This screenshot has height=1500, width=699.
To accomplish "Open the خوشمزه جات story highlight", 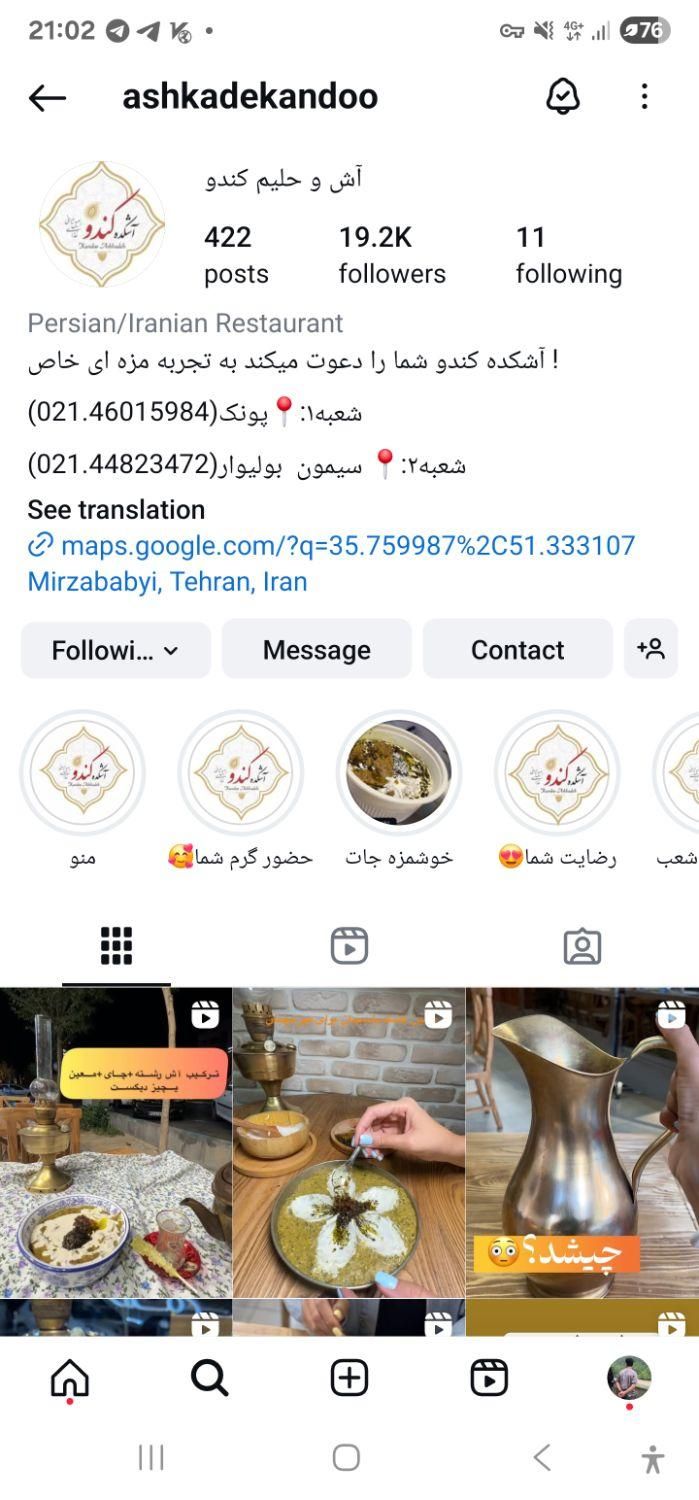I will (399, 773).
